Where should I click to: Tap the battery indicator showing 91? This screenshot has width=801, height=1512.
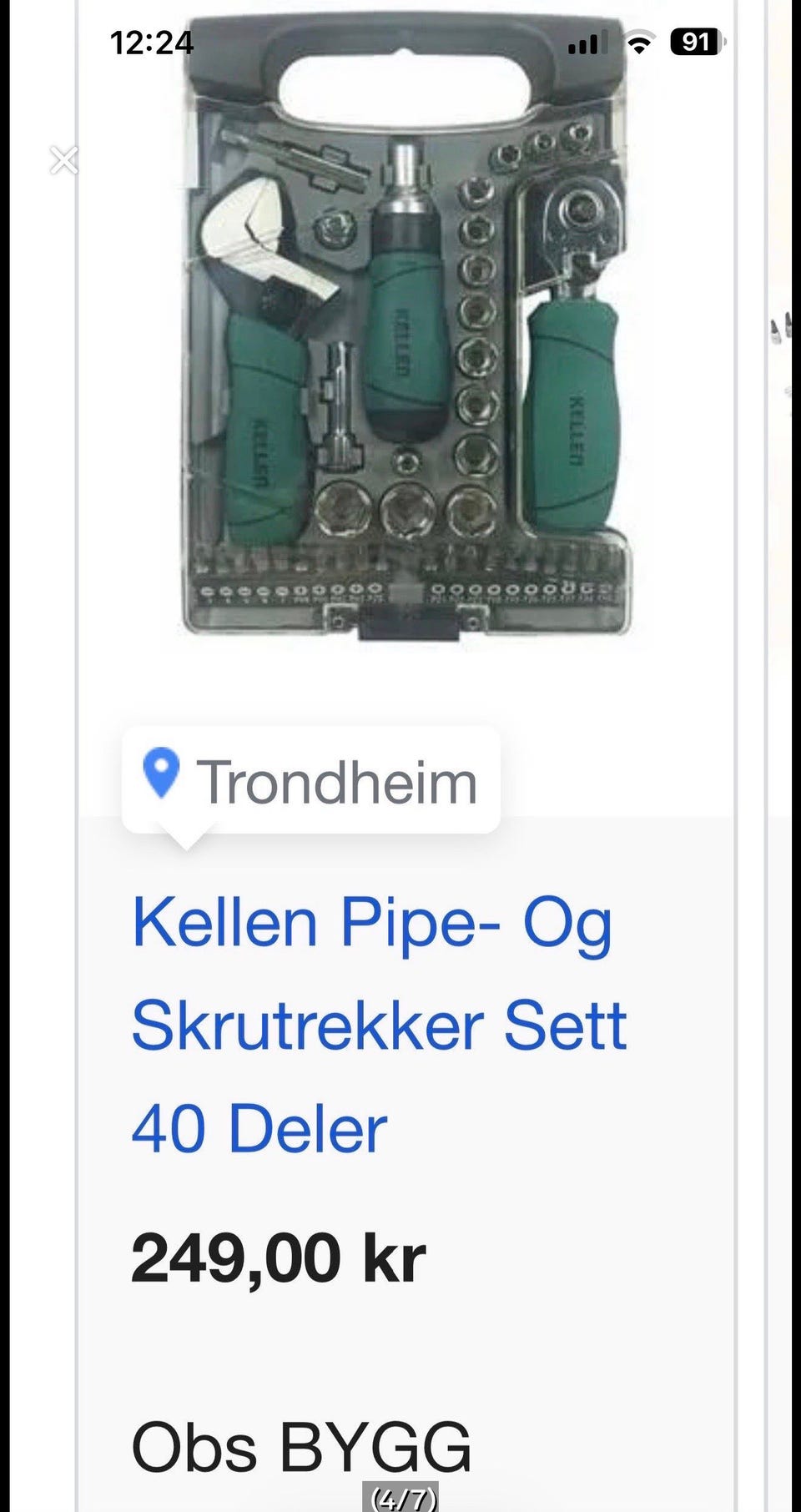point(698,41)
